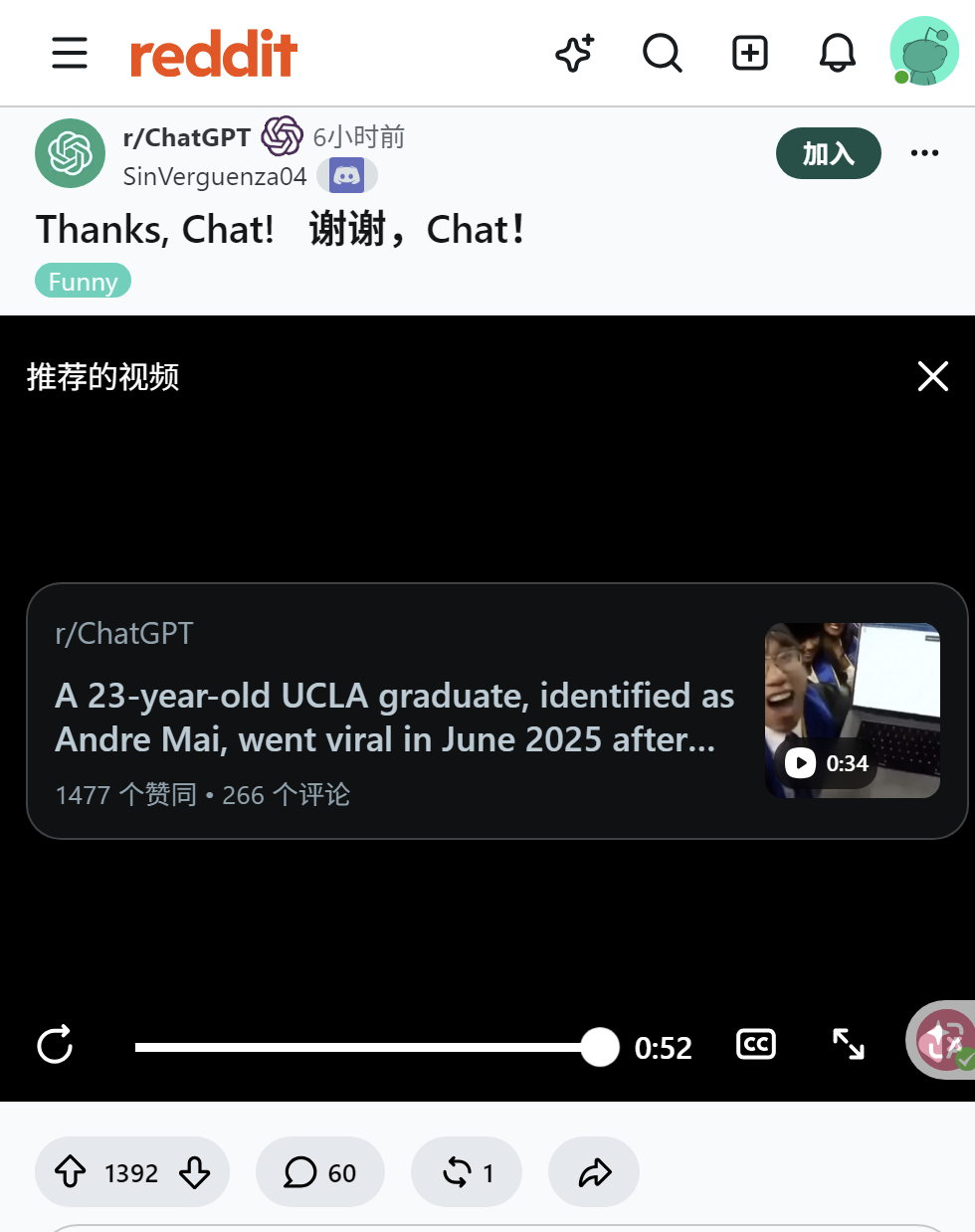Screen dimensions: 975x1232
Task: Create a new post
Action: [750, 53]
